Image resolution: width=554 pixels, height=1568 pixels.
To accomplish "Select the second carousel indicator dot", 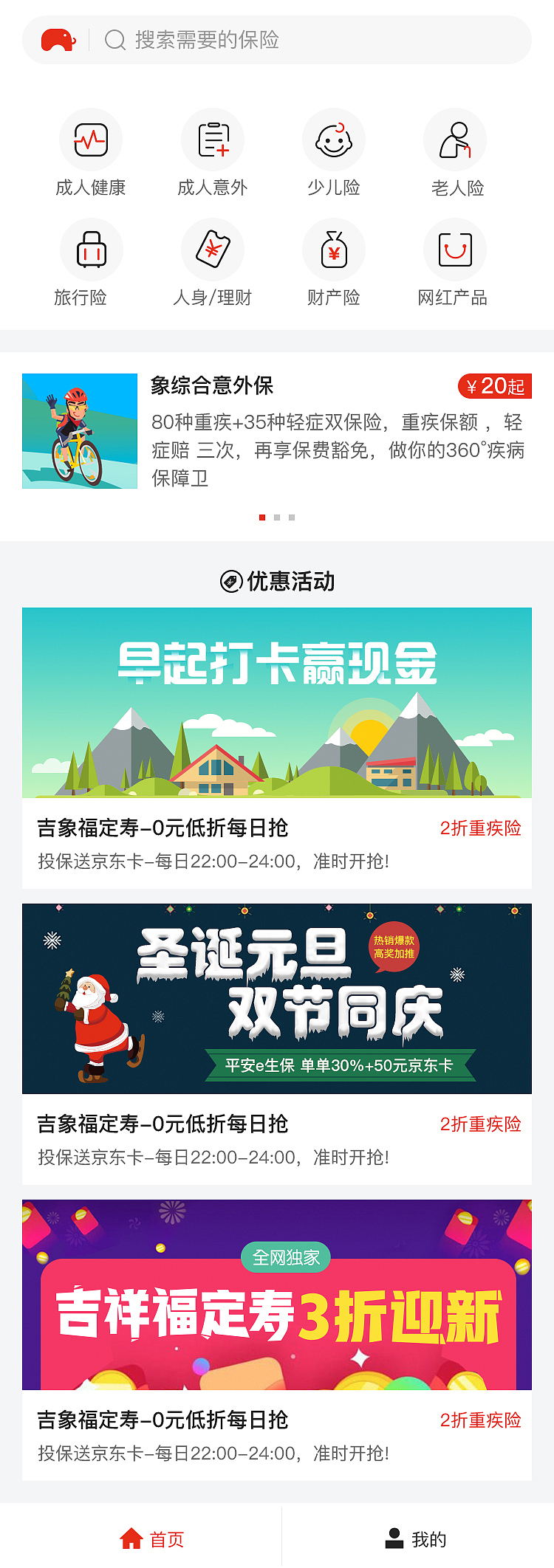I will coord(277,517).
